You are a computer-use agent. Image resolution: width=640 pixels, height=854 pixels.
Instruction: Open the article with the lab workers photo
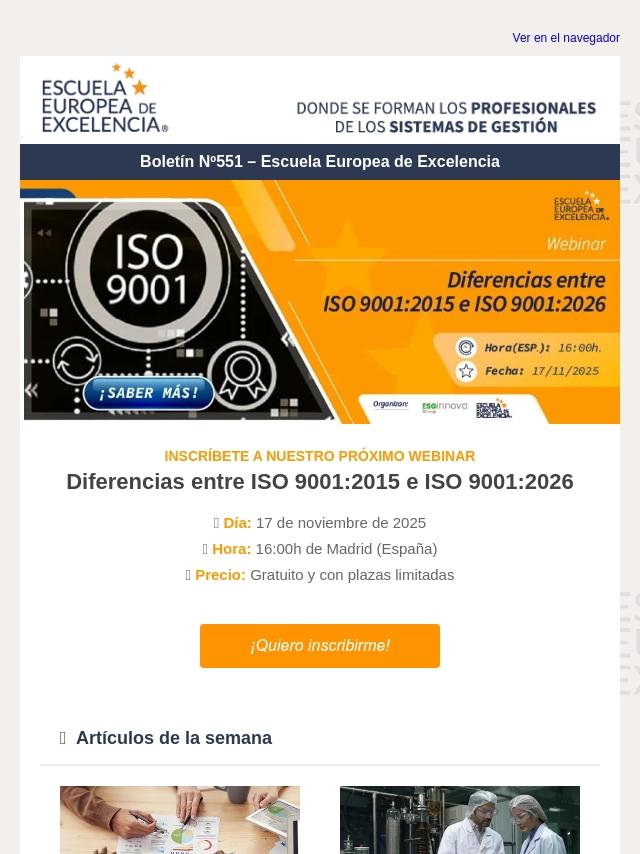tap(460, 820)
